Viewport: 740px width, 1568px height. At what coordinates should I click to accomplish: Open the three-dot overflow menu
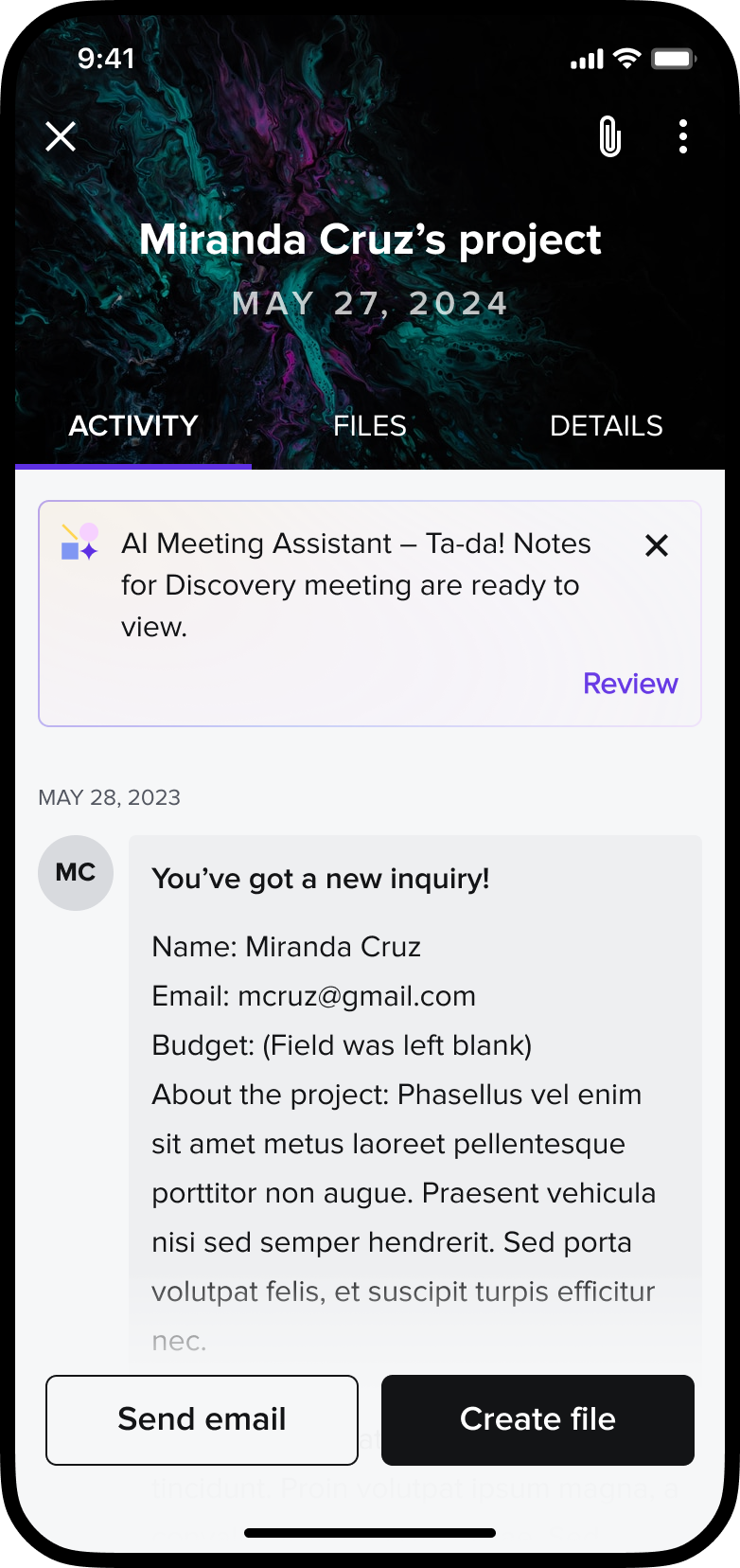point(683,136)
